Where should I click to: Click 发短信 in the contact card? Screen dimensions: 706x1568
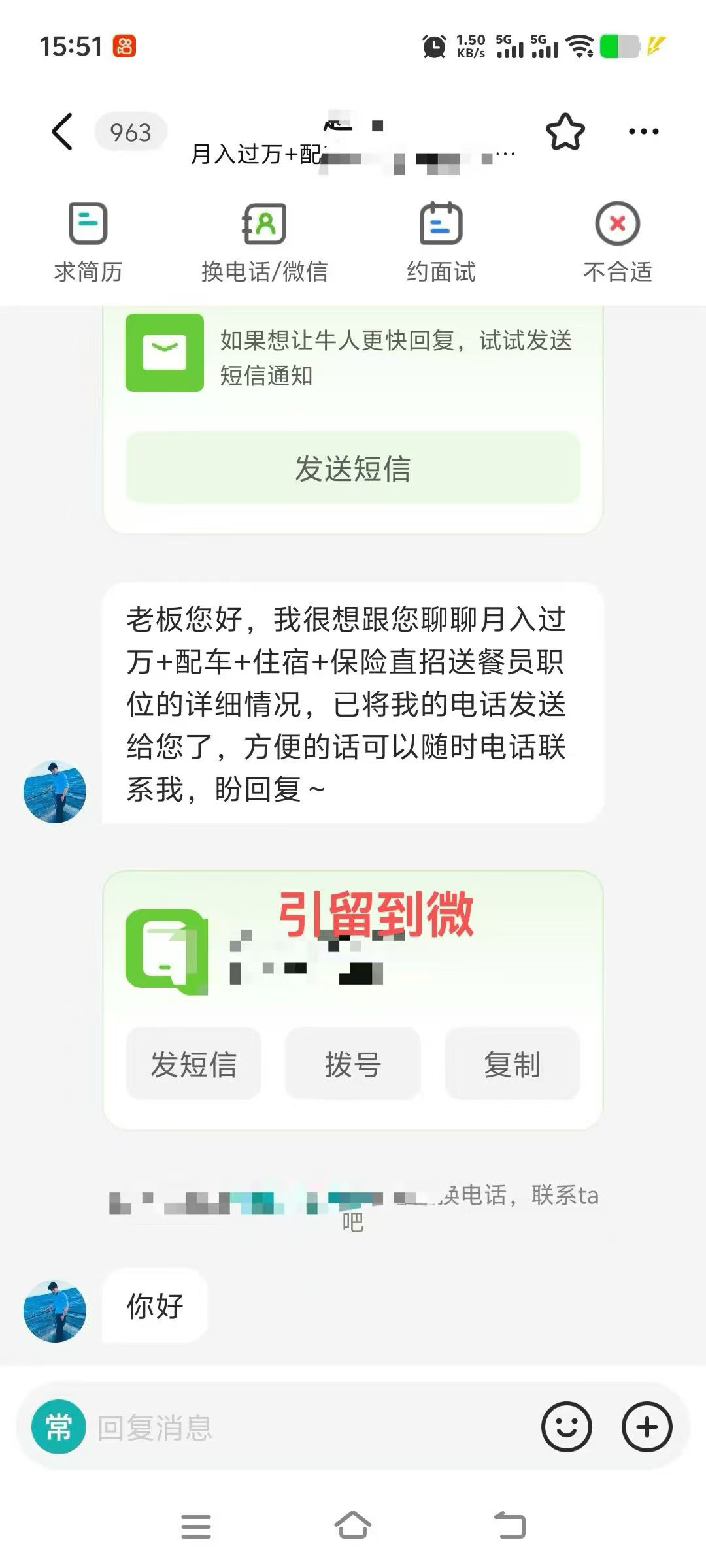(x=193, y=1064)
